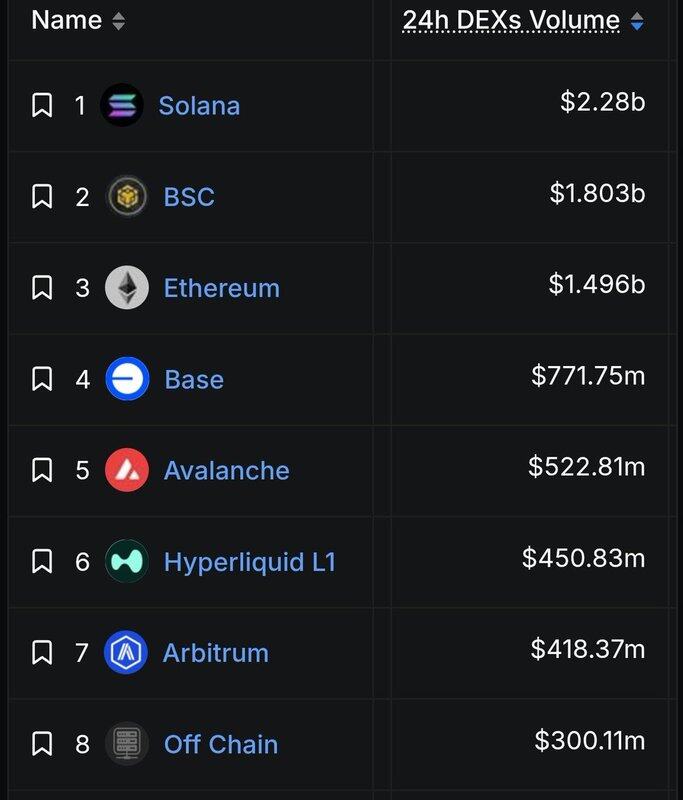
Task: Bookmark the Avalanche chain
Action: (x=42, y=470)
